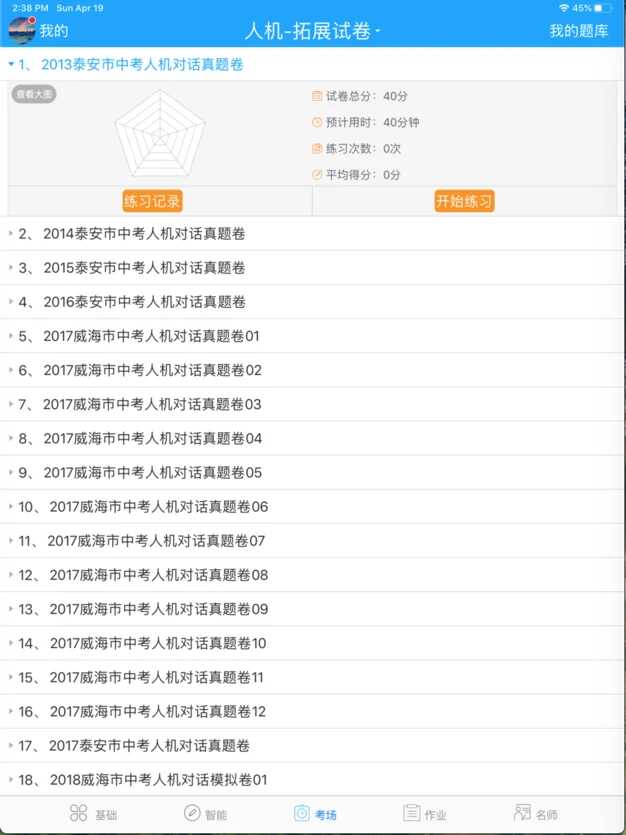Image resolution: width=626 pixels, height=835 pixels.
Task: Start practice with 开始练习
Action: click(464, 201)
